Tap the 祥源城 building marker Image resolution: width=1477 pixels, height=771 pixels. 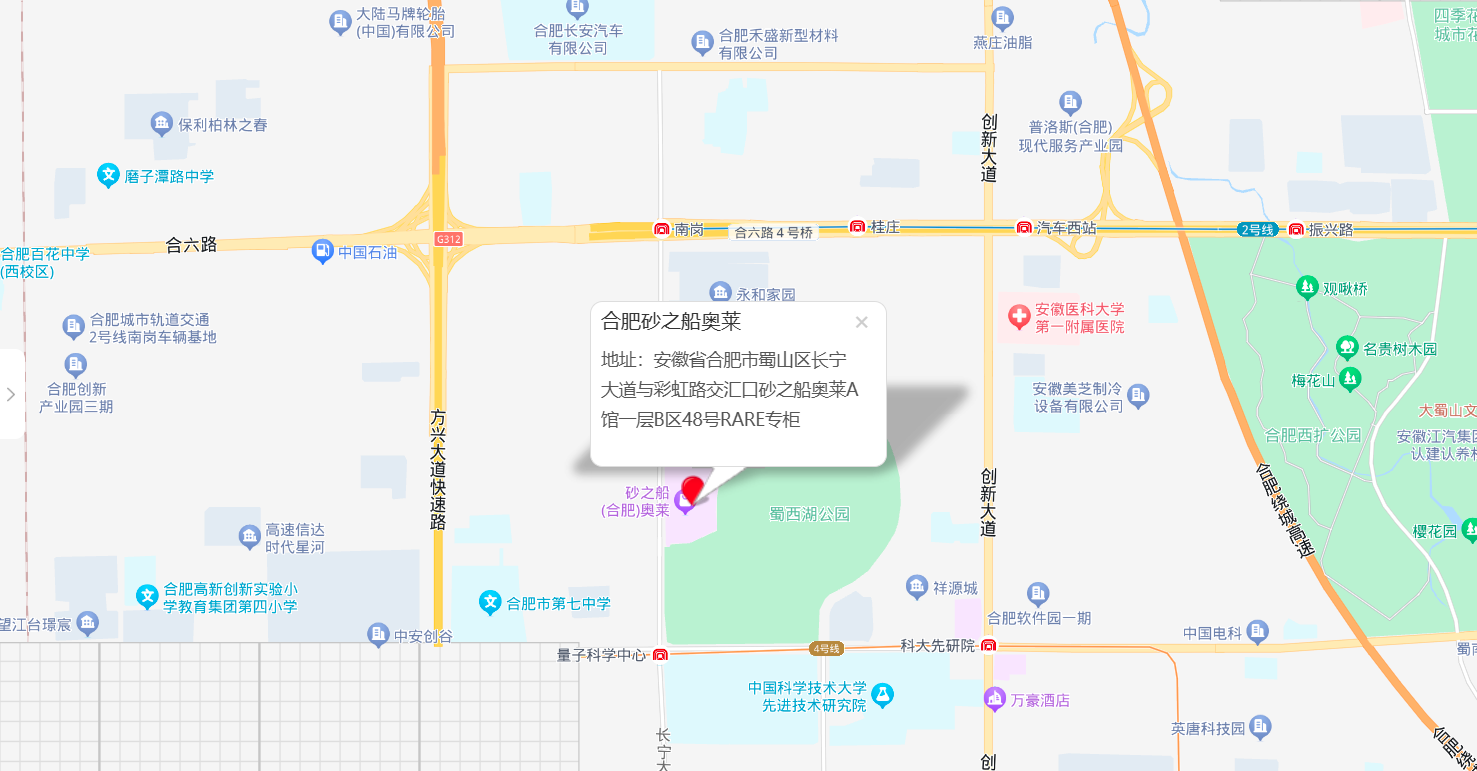click(917, 587)
